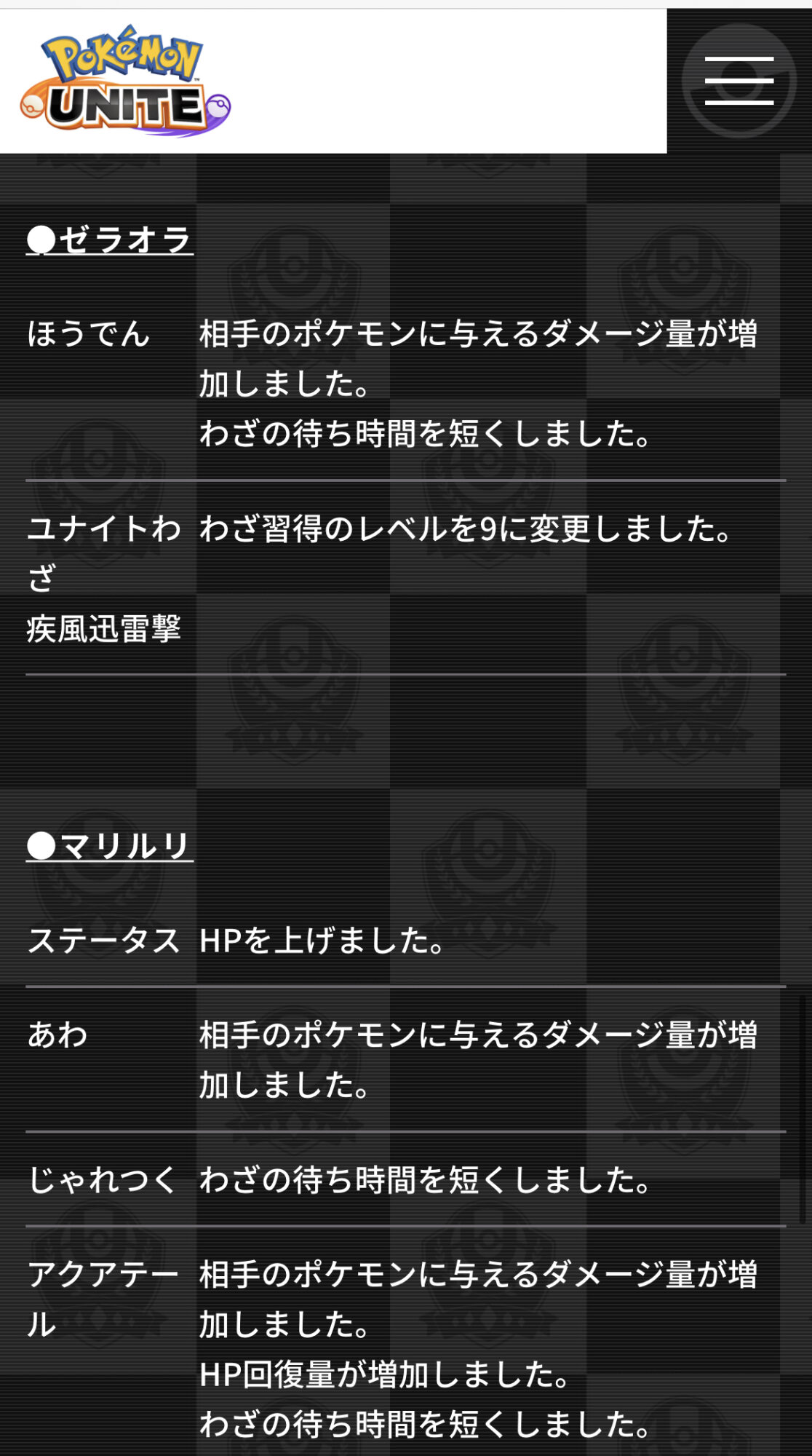This screenshot has width=812, height=1456.
Task: Tap the Pokémon UNITE logo
Action: (125, 81)
